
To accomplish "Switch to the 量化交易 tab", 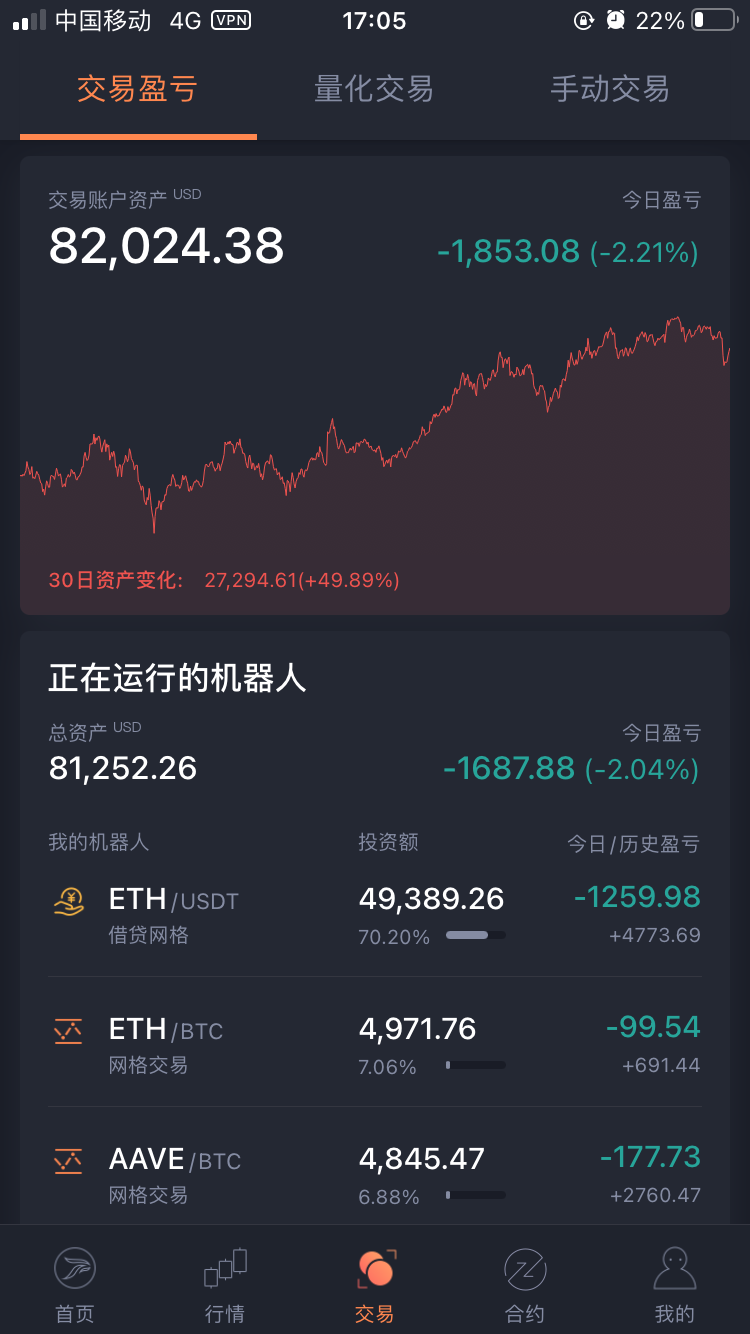I will (373, 89).
